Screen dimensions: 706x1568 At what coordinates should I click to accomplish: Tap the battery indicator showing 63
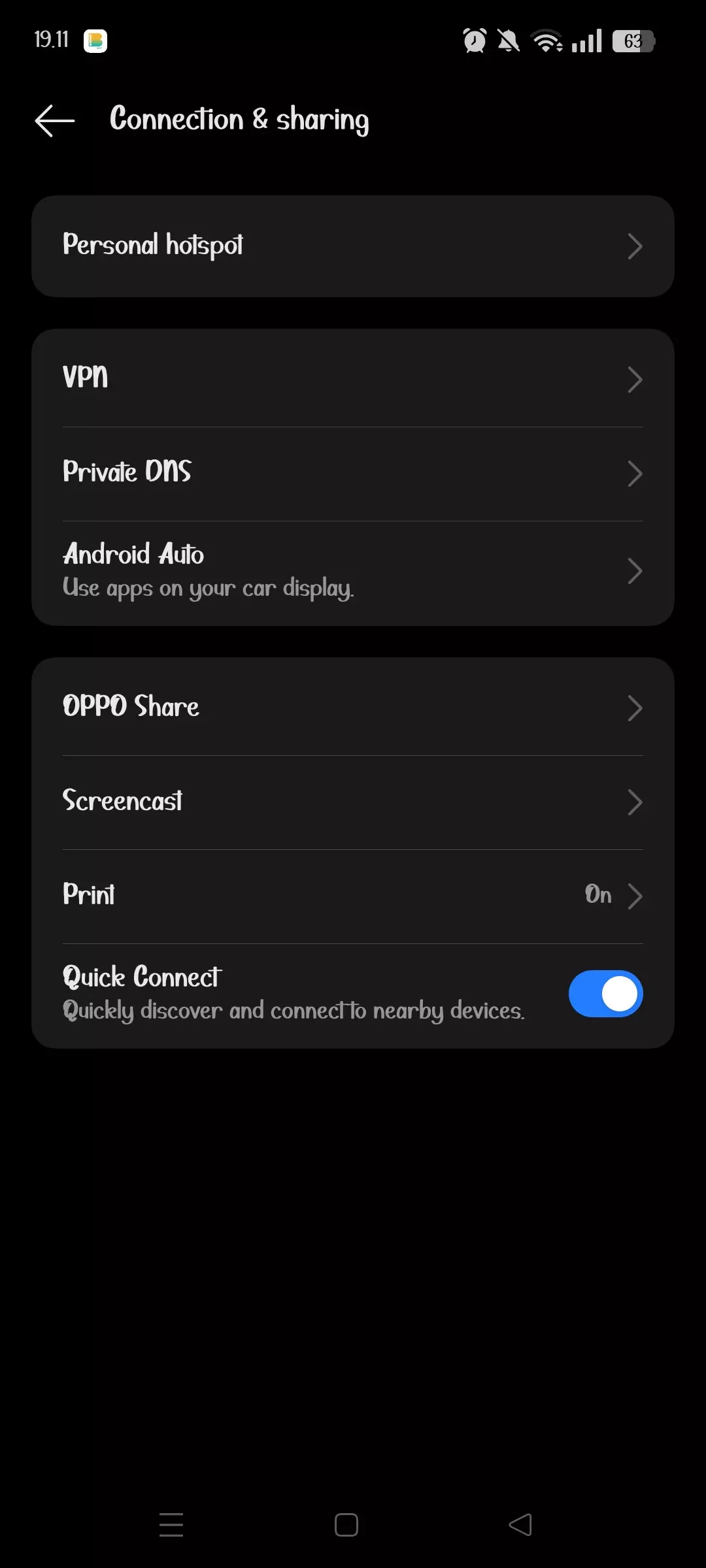pos(631,41)
